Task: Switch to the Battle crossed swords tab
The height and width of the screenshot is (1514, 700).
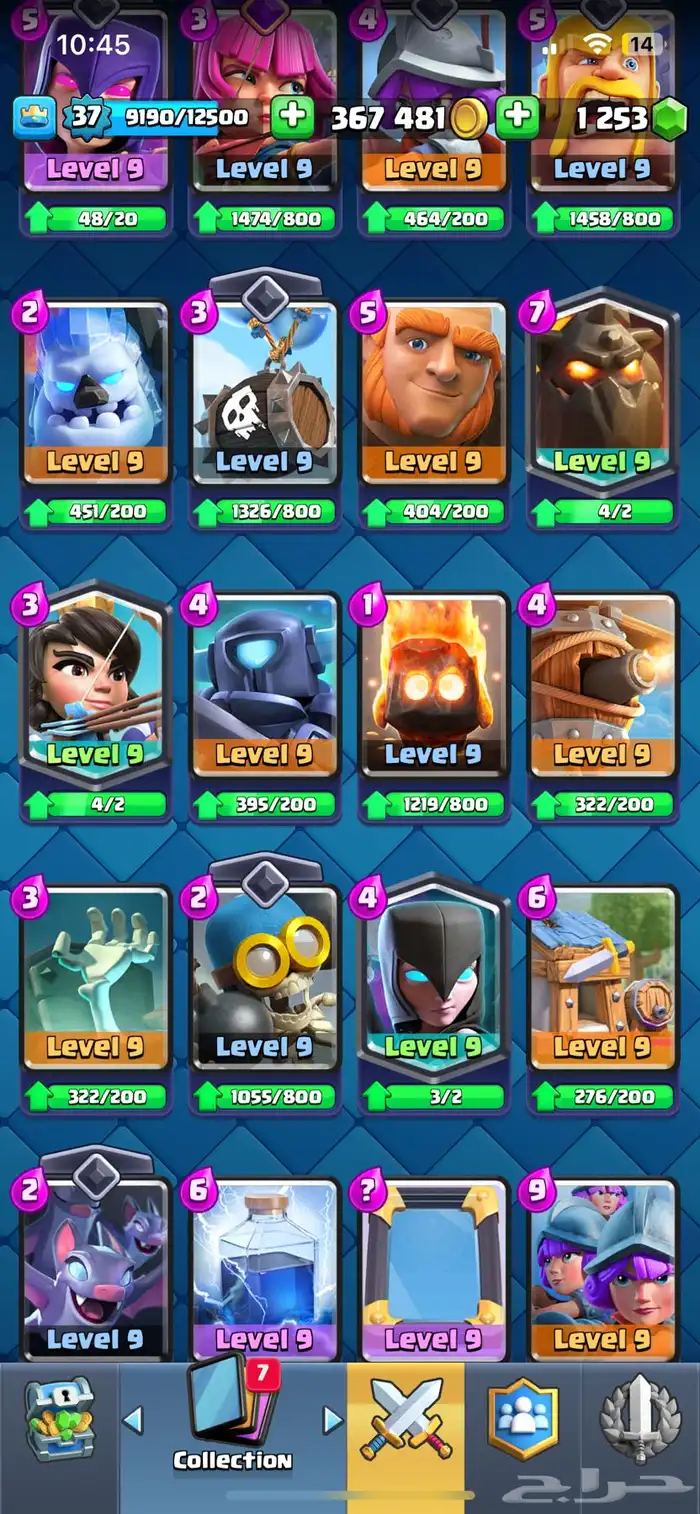Action: point(406,1418)
